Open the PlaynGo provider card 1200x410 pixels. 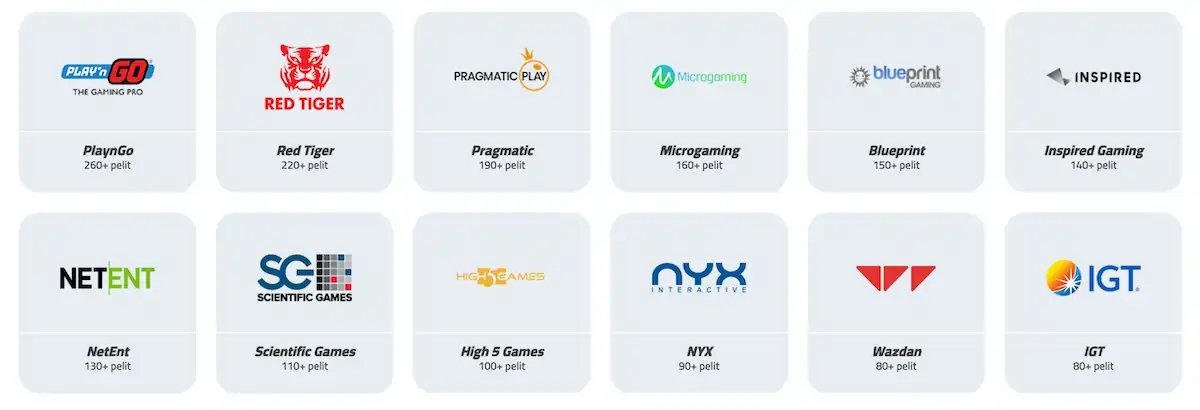(107, 102)
